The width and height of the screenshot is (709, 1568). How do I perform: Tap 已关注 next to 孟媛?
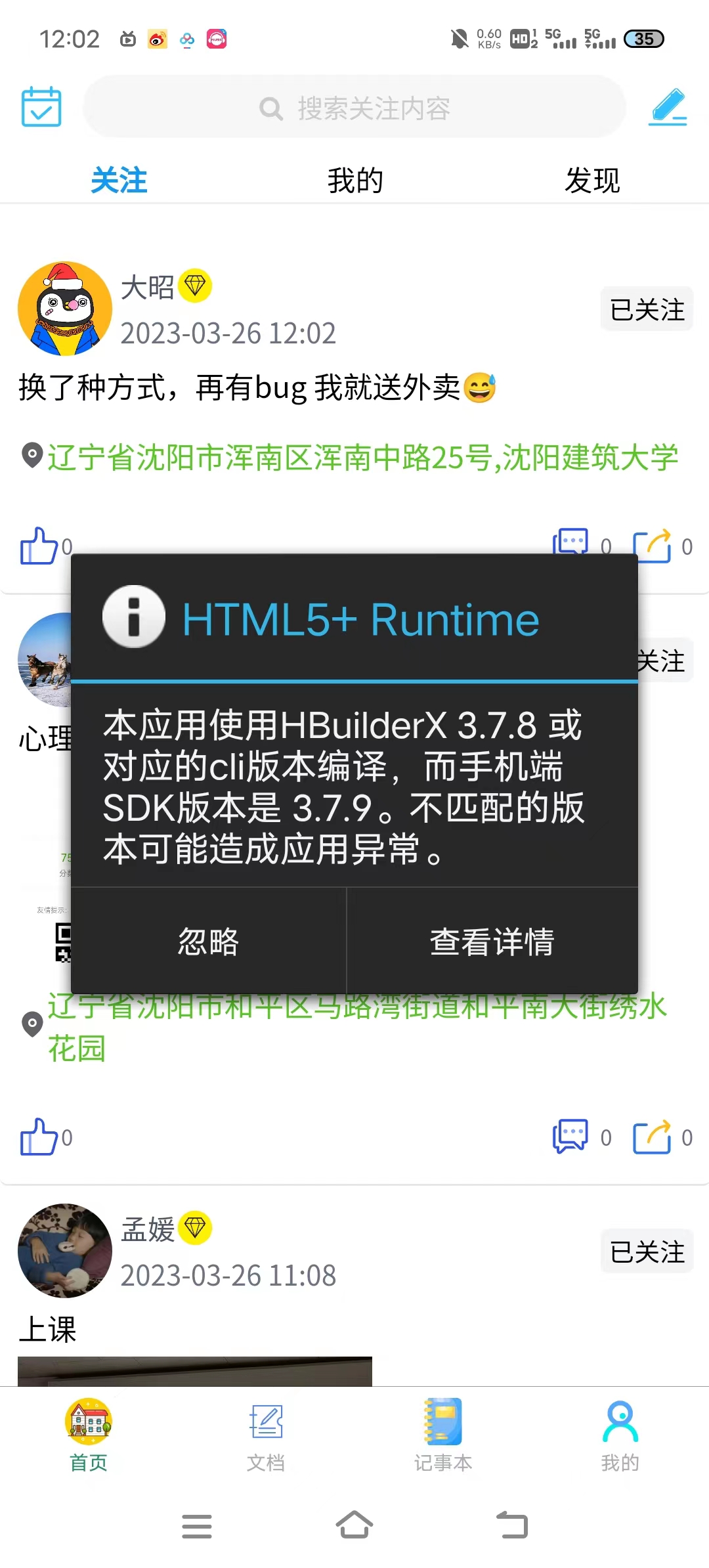tap(647, 1252)
